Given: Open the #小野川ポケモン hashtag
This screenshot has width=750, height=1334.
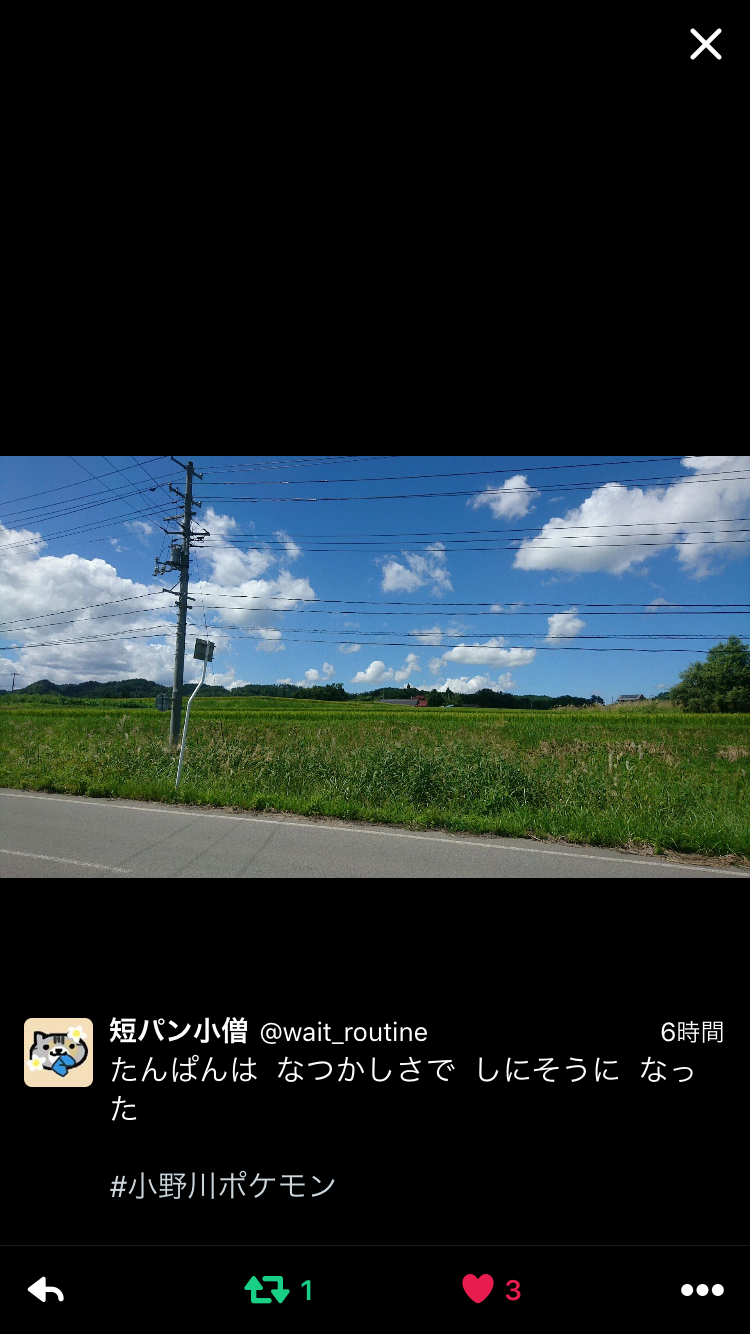Looking at the screenshot, I should [x=223, y=1186].
